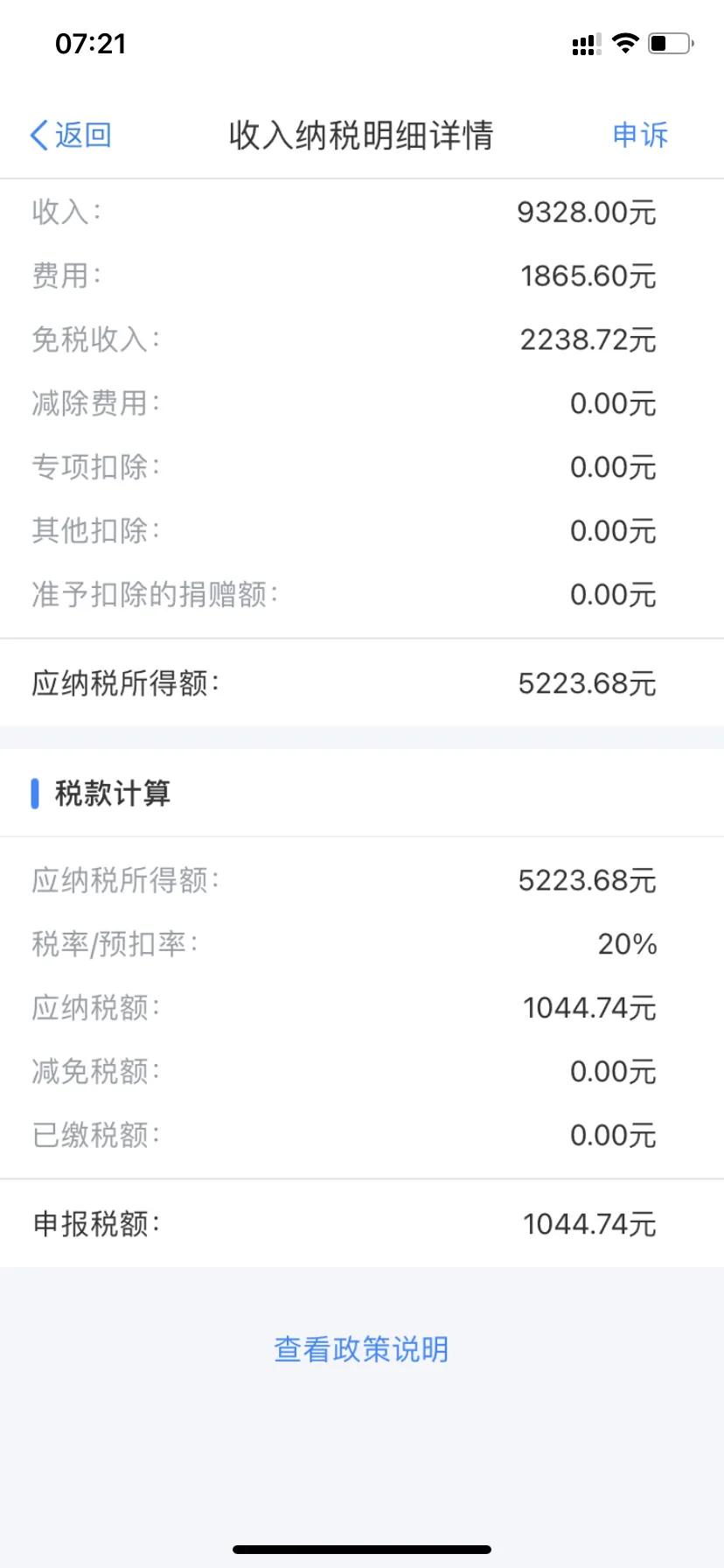
Task: Tap the blue section marker beside 税款计算
Action: coord(34,793)
